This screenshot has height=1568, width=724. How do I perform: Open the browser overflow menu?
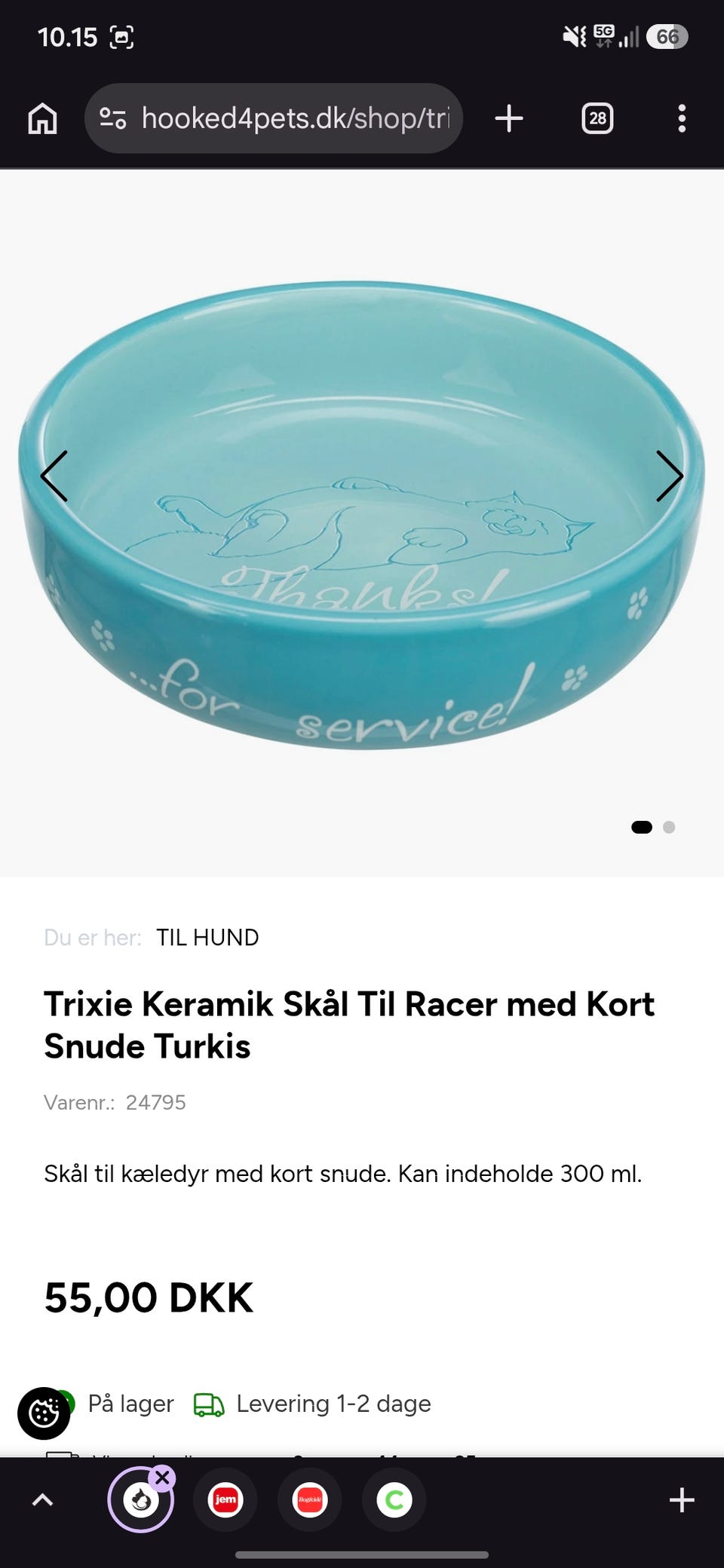point(682,118)
